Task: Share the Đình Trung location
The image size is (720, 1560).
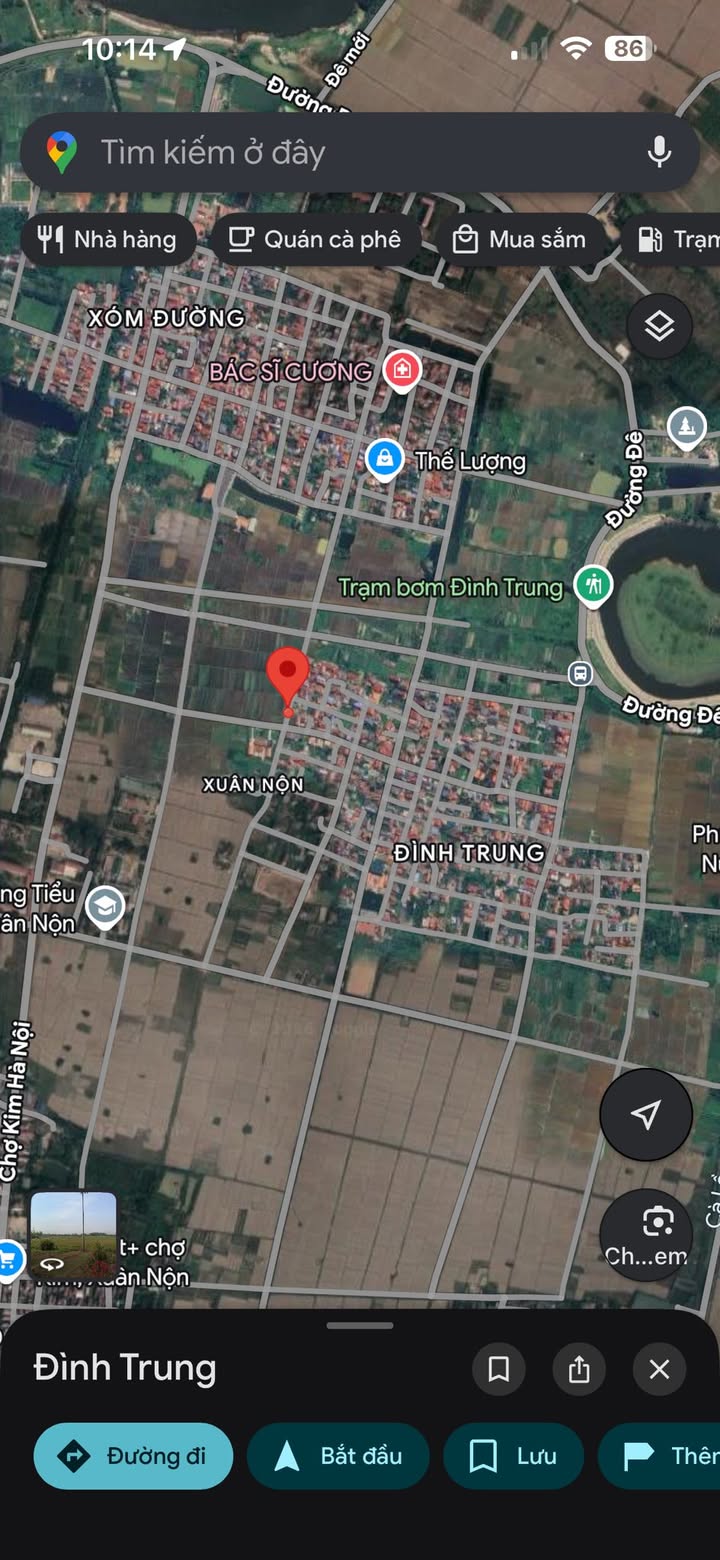Action: (579, 1369)
